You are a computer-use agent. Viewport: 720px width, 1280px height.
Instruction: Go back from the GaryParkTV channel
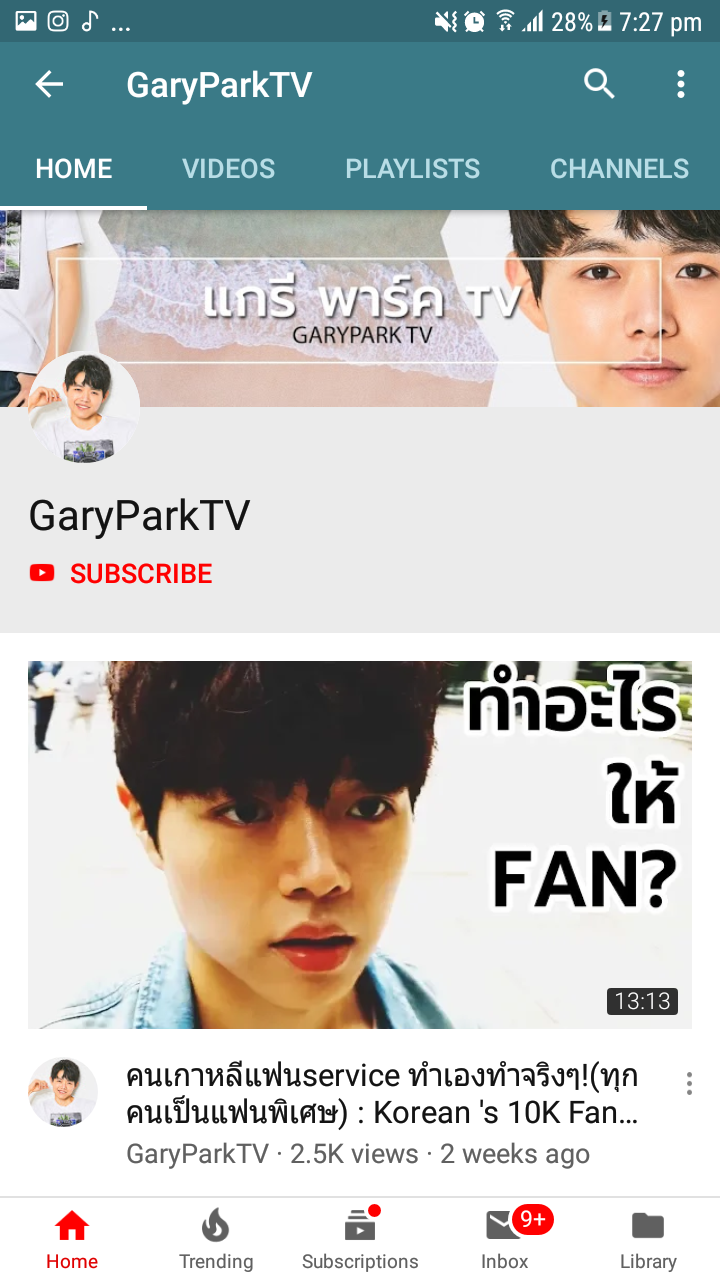click(x=49, y=85)
